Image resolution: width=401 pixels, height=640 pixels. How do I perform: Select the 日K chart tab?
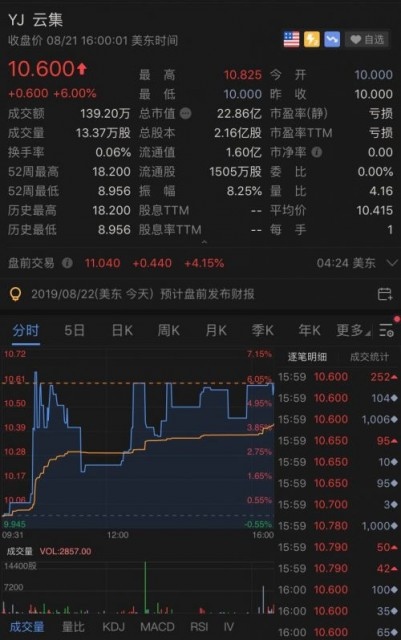pyautogui.click(x=122, y=330)
